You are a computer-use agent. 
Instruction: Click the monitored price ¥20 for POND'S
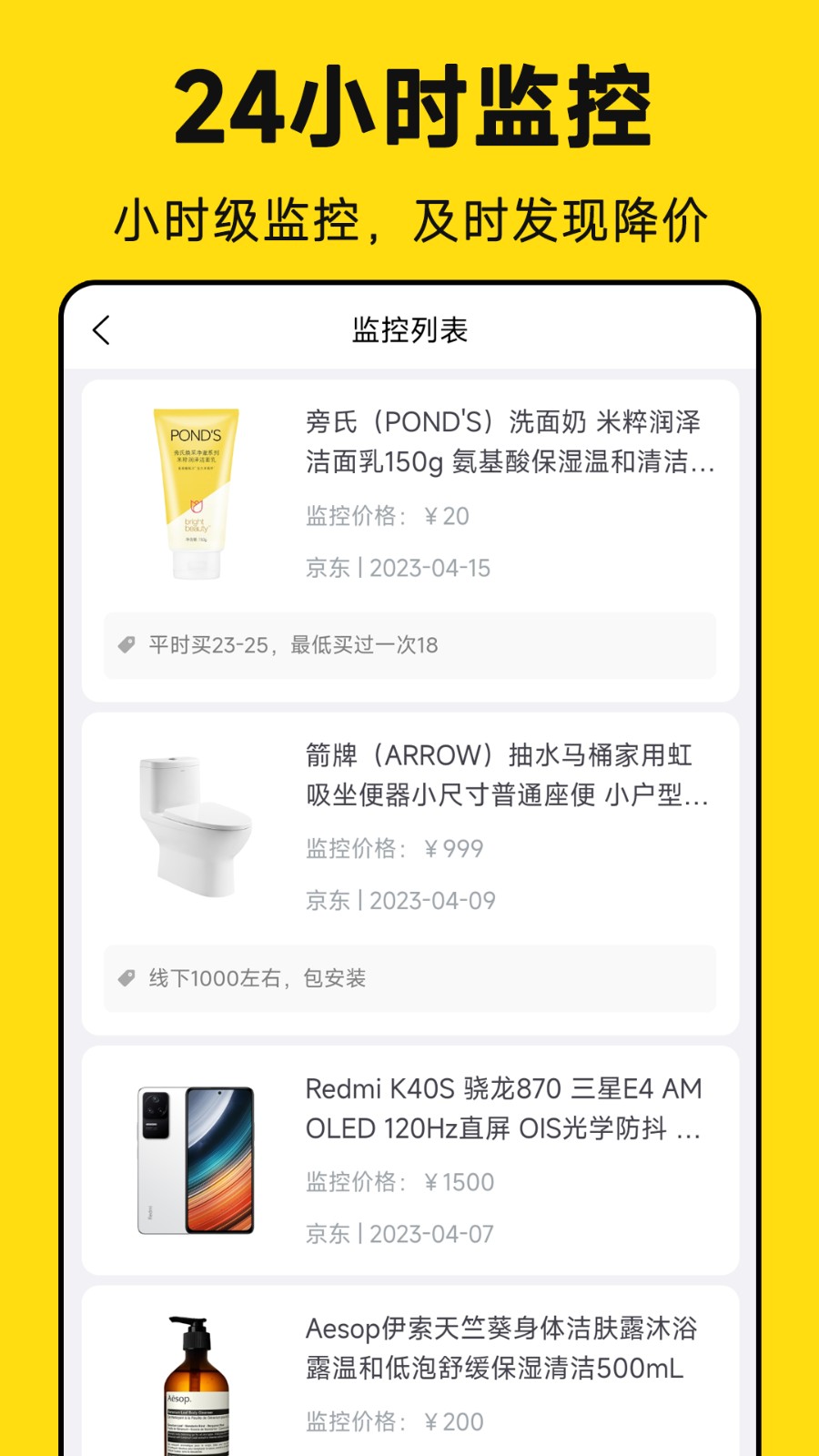387,516
